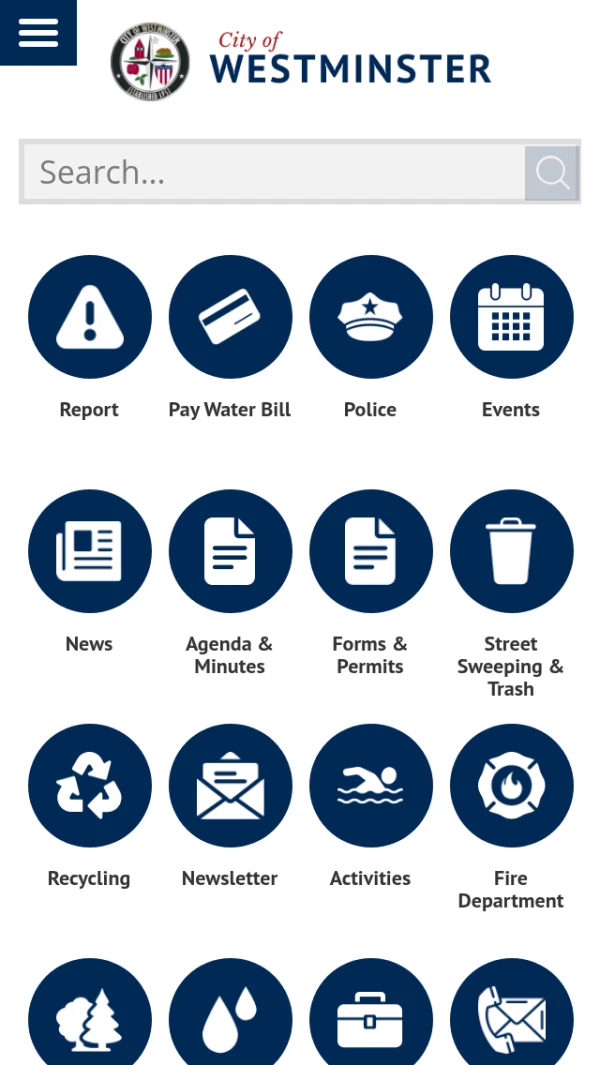Select Pay Water Bill

(230, 317)
